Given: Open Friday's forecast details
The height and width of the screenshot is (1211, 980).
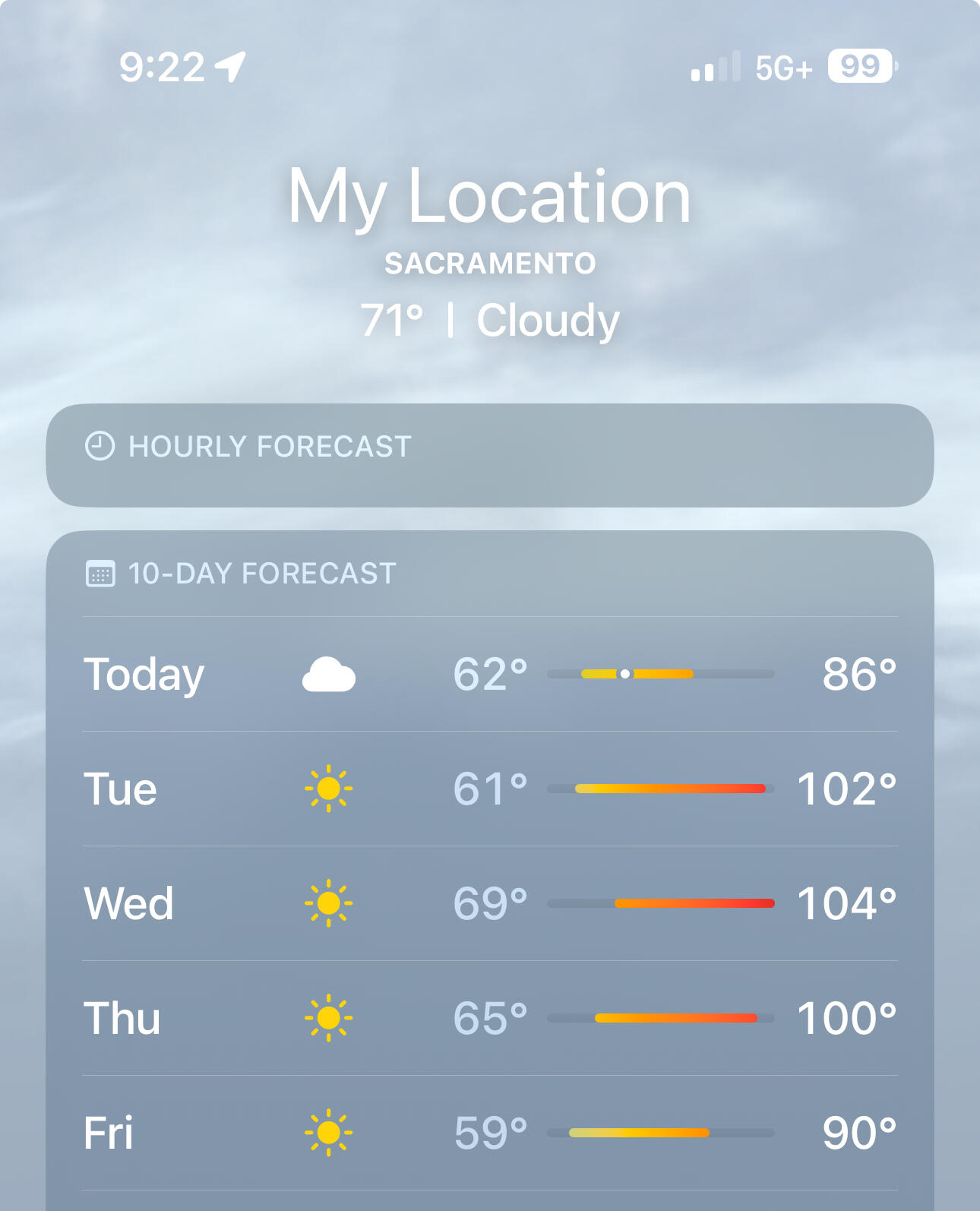Looking at the screenshot, I should (x=489, y=1133).
